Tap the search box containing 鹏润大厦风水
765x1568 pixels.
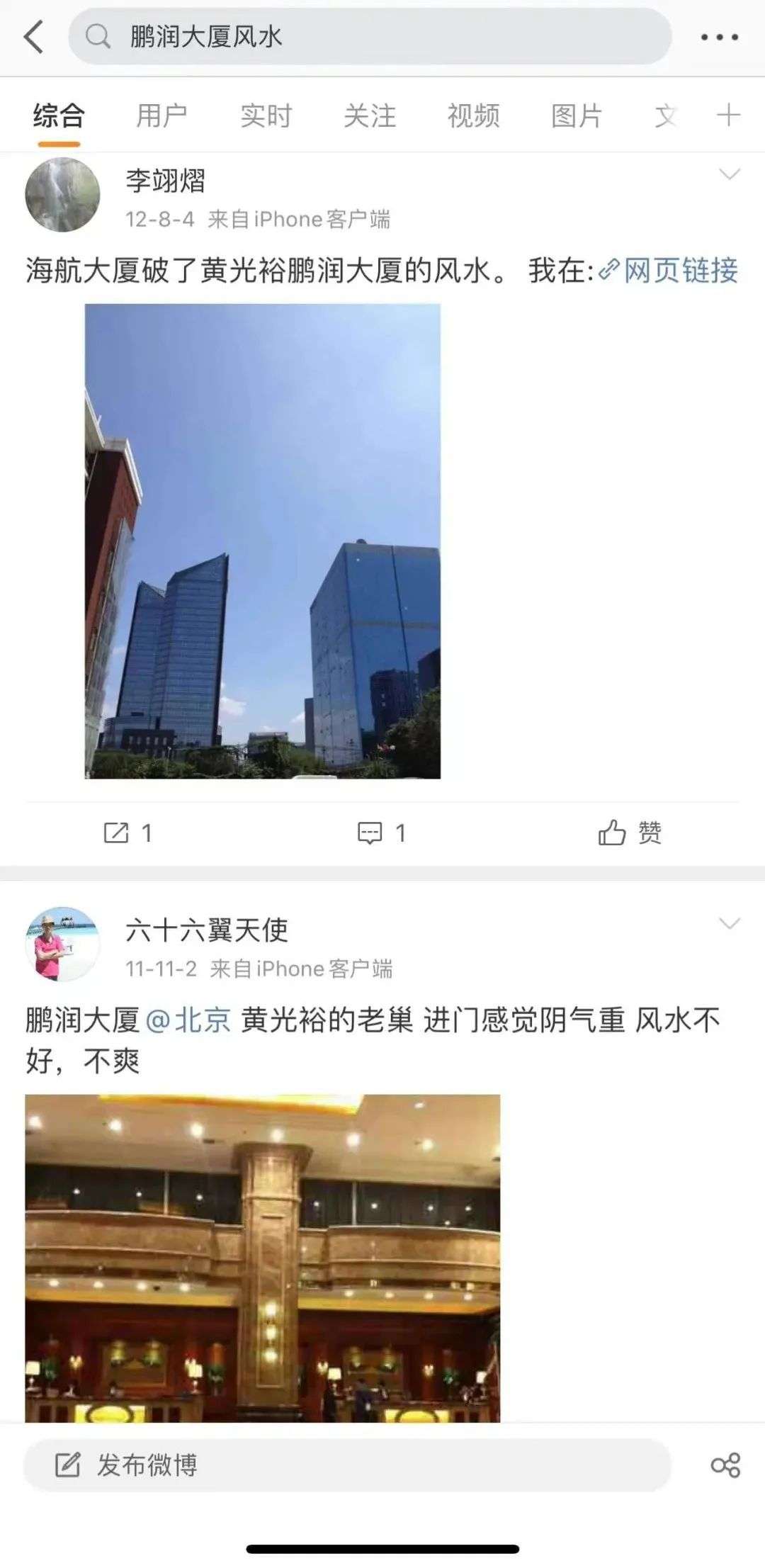click(x=368, y=37)
